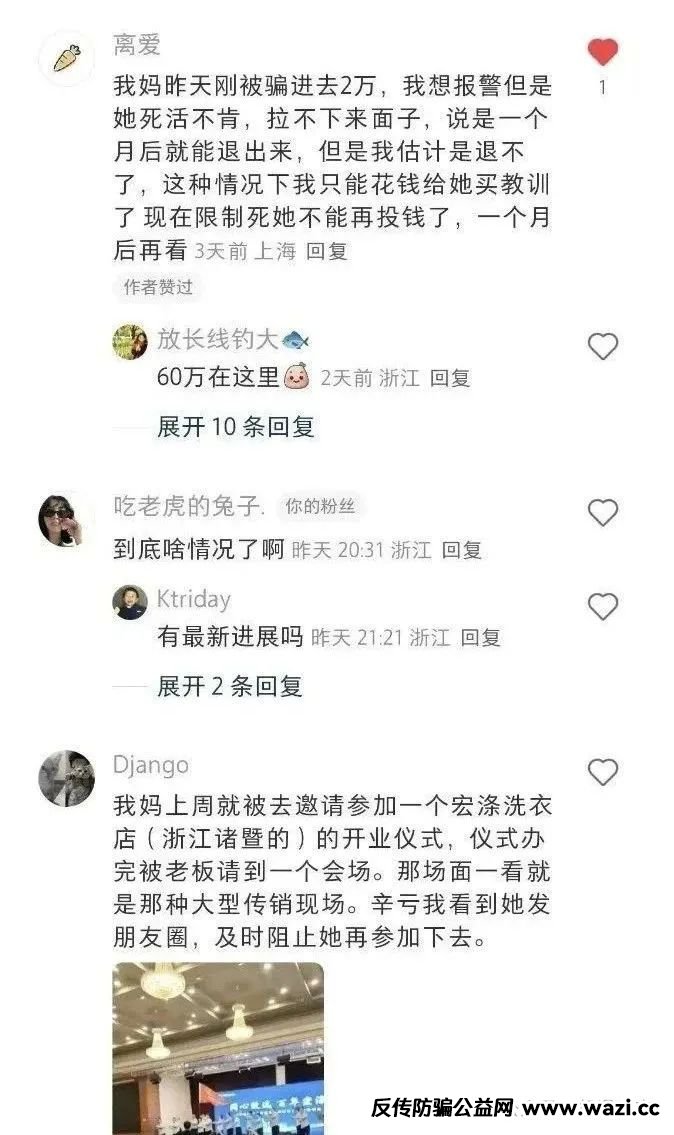Image resolution: width=674 pixels, height=1135 pixels.
Task: Expand the 10 hidden replies
Action: click(235, 426)
